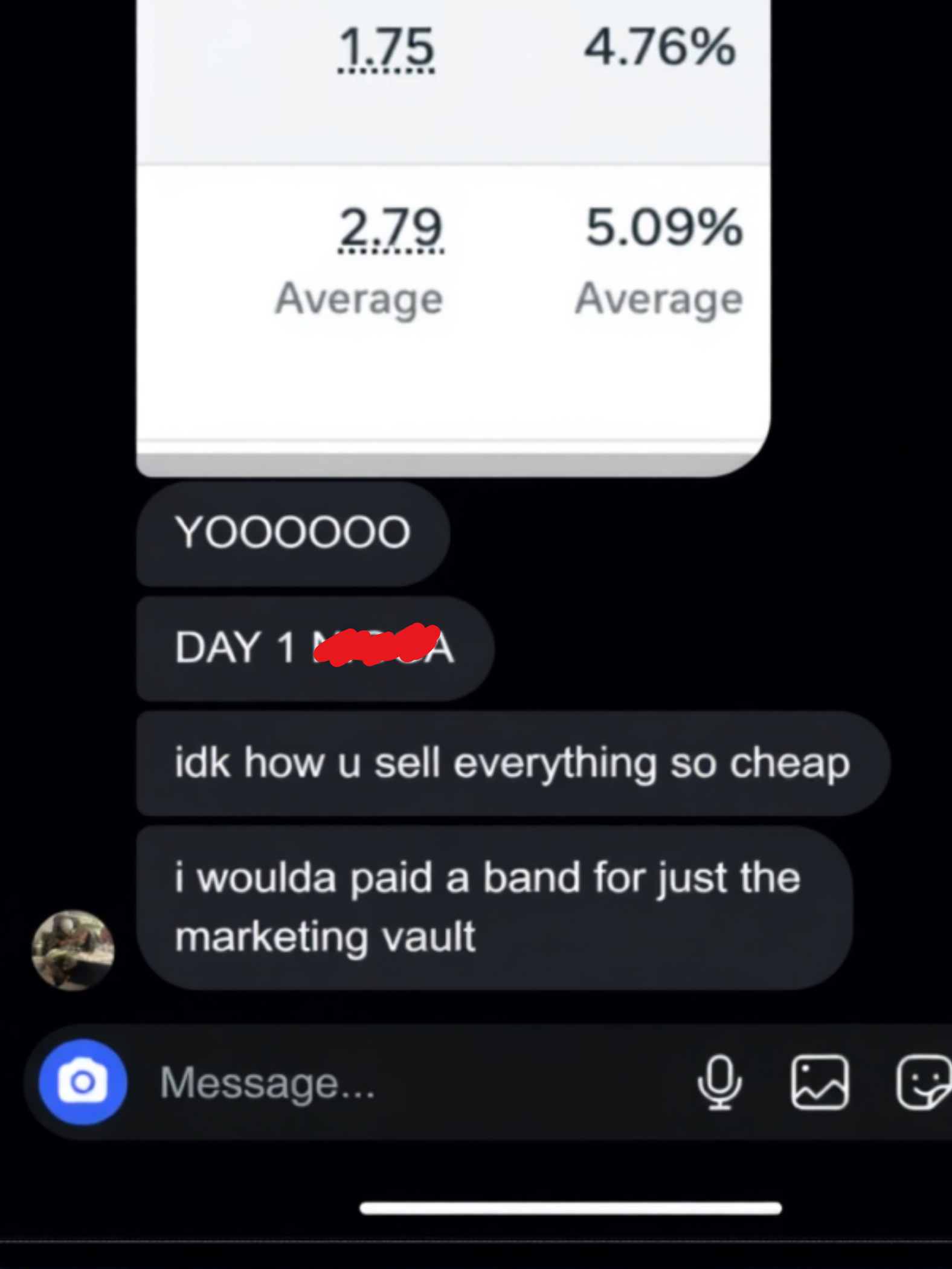
Task: Tap the microphone to record voice message
Action: pos(719,1082)
